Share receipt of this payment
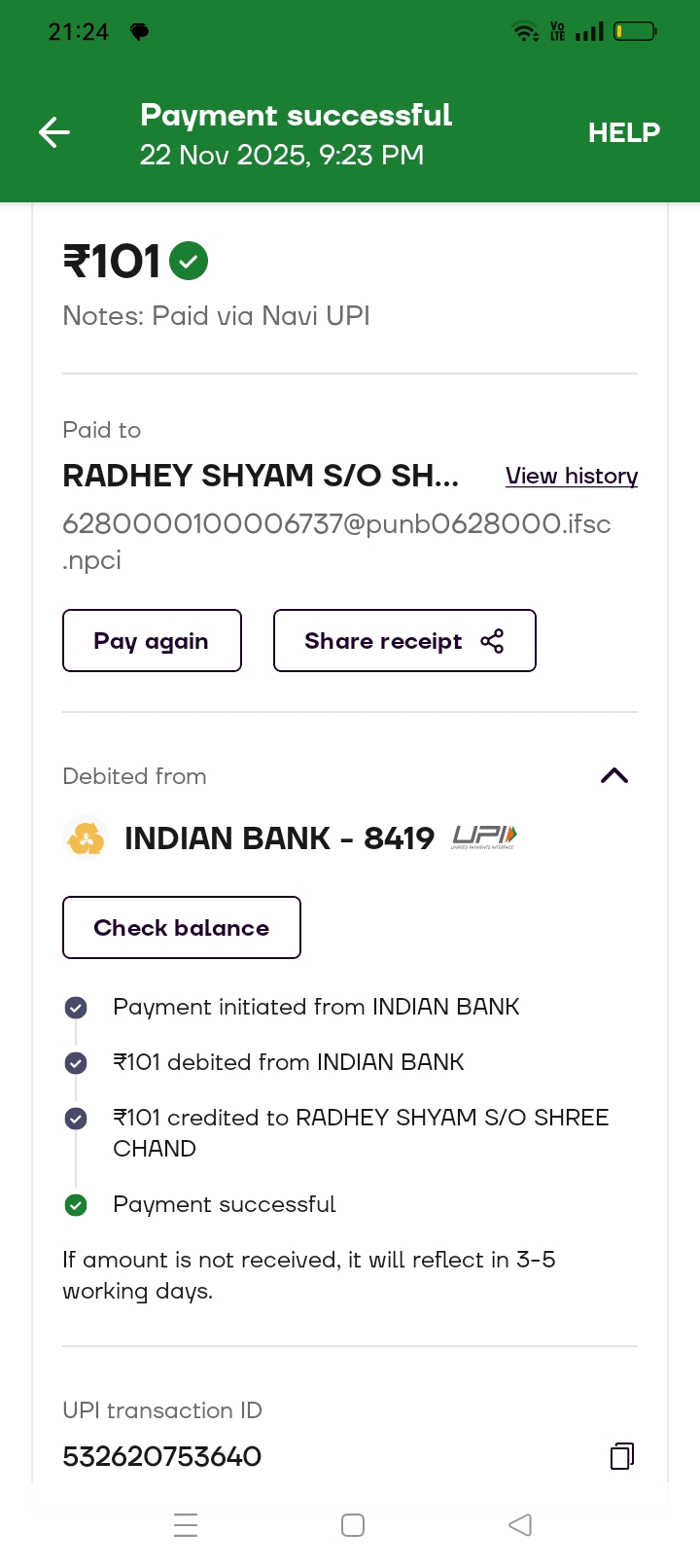 point(404,641)
